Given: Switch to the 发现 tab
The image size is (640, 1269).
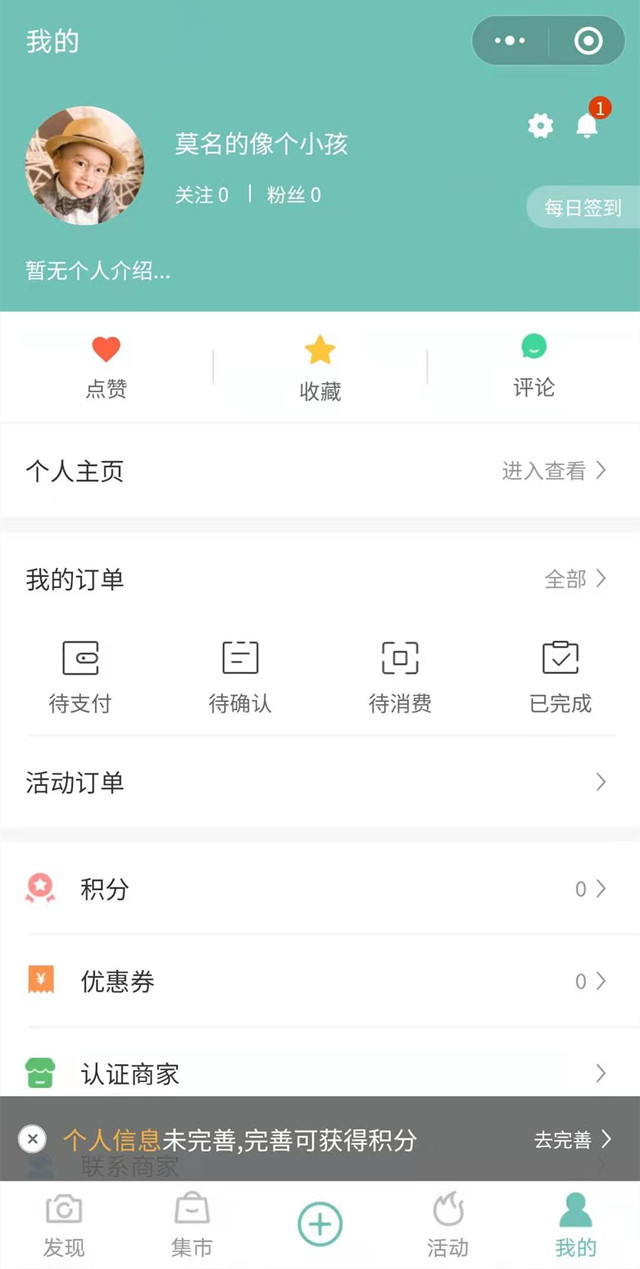Looking at the screenshot, I should pyautogui.click(x=64, y=1224).
